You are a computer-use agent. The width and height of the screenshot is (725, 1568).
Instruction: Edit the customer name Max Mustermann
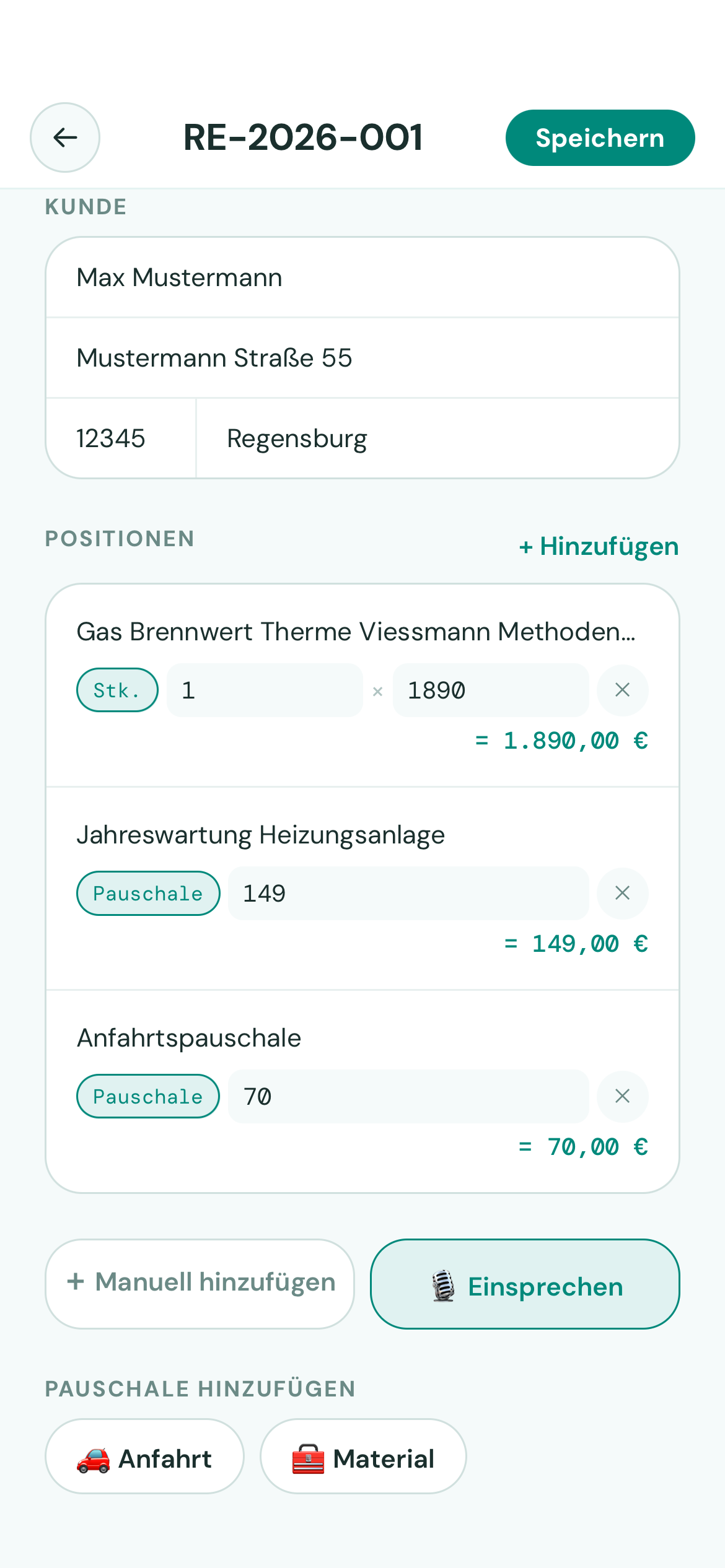(362, 277)
